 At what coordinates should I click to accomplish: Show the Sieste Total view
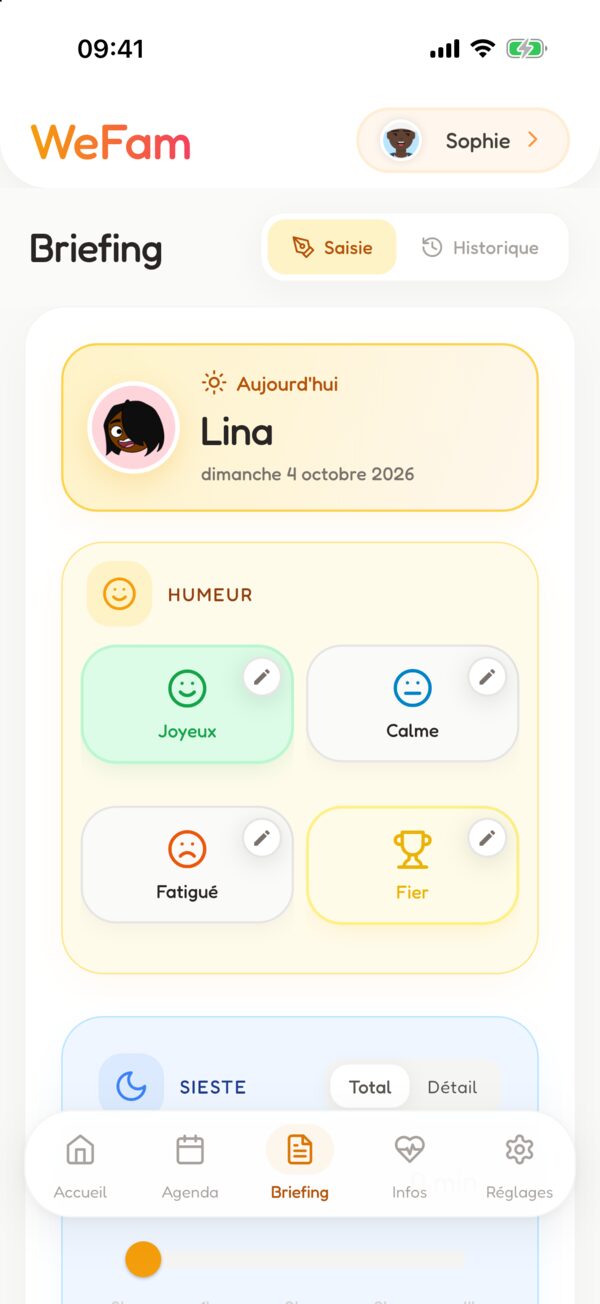click(370, 1087)
